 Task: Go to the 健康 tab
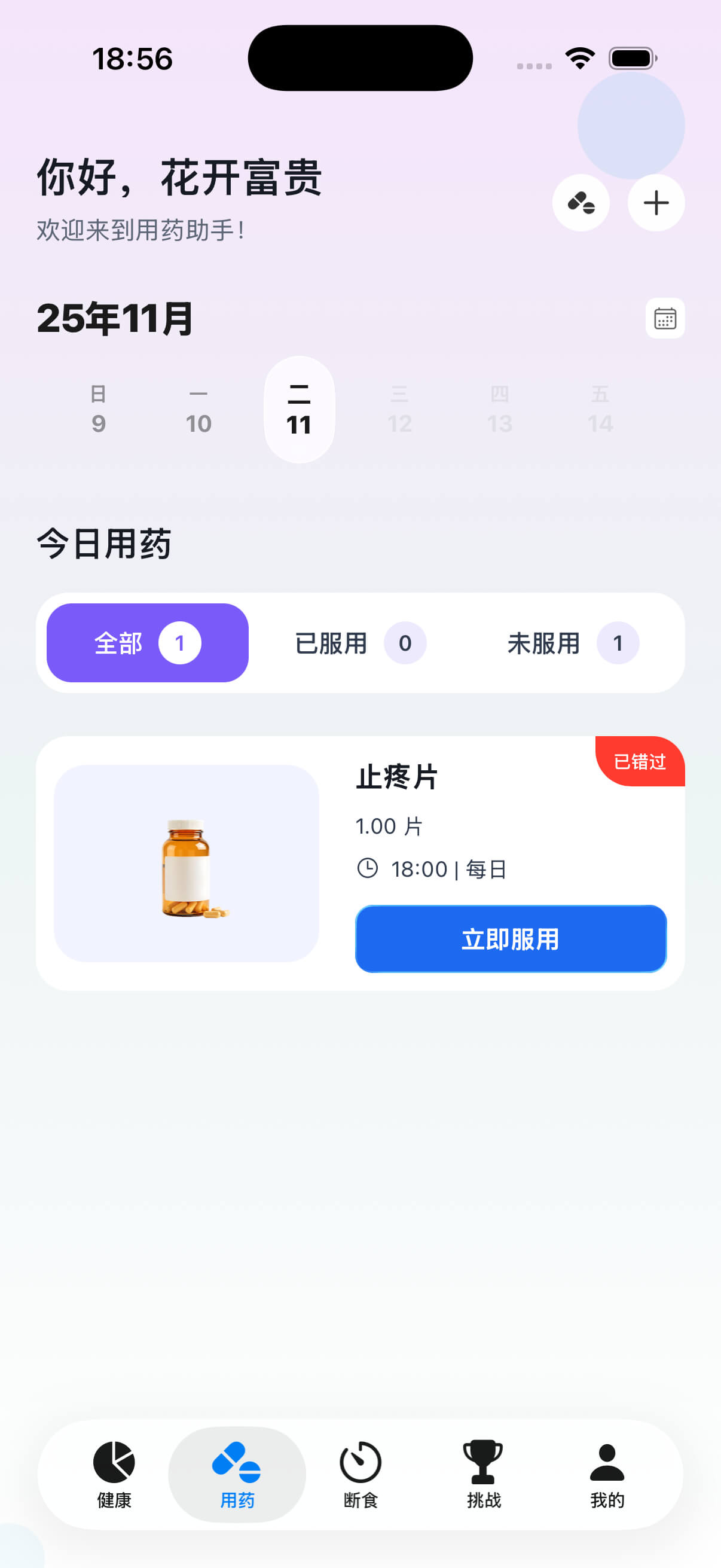(x=114, y=1474)
